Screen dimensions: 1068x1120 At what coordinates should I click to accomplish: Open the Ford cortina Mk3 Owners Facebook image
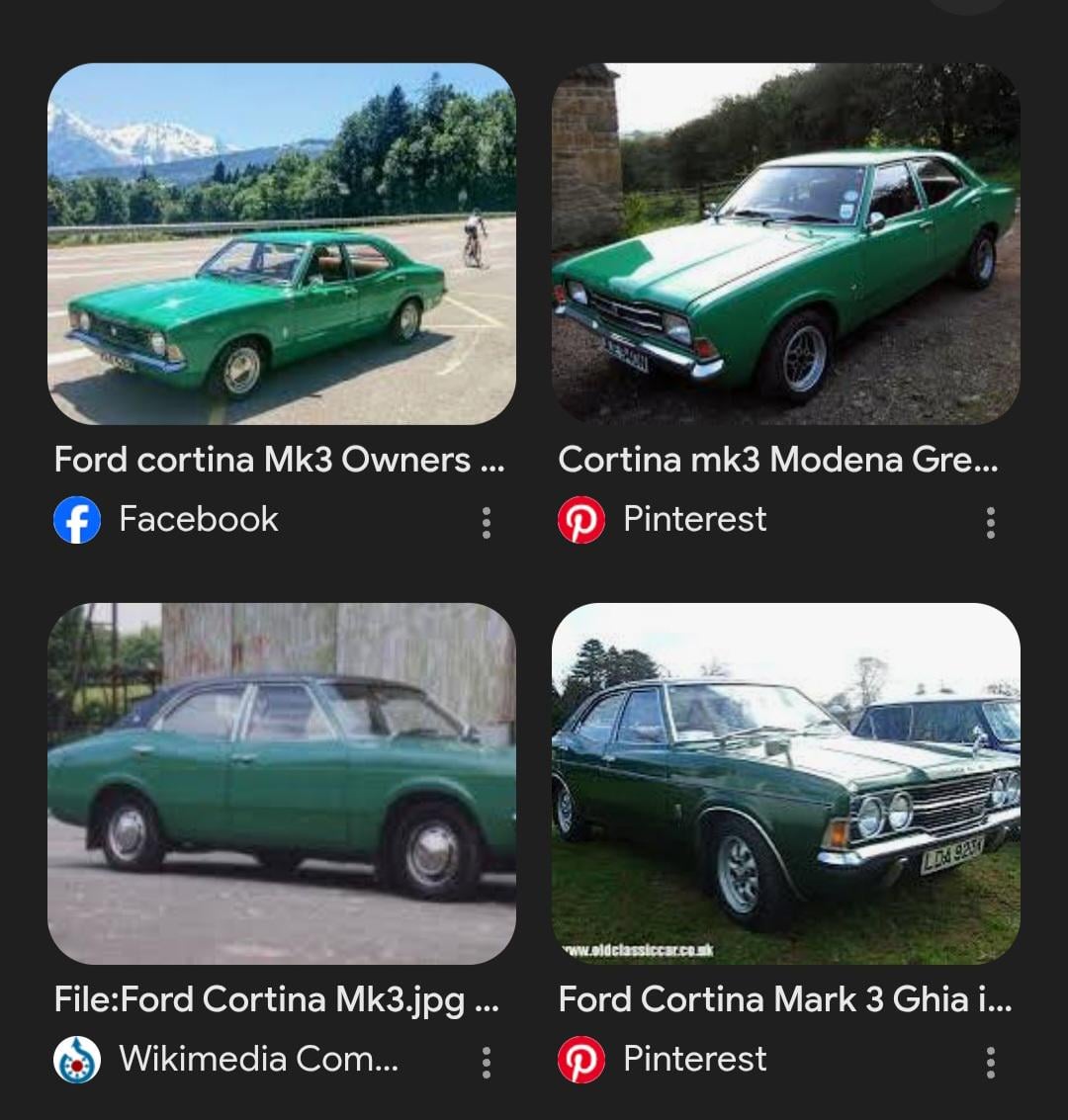point(282,244)
